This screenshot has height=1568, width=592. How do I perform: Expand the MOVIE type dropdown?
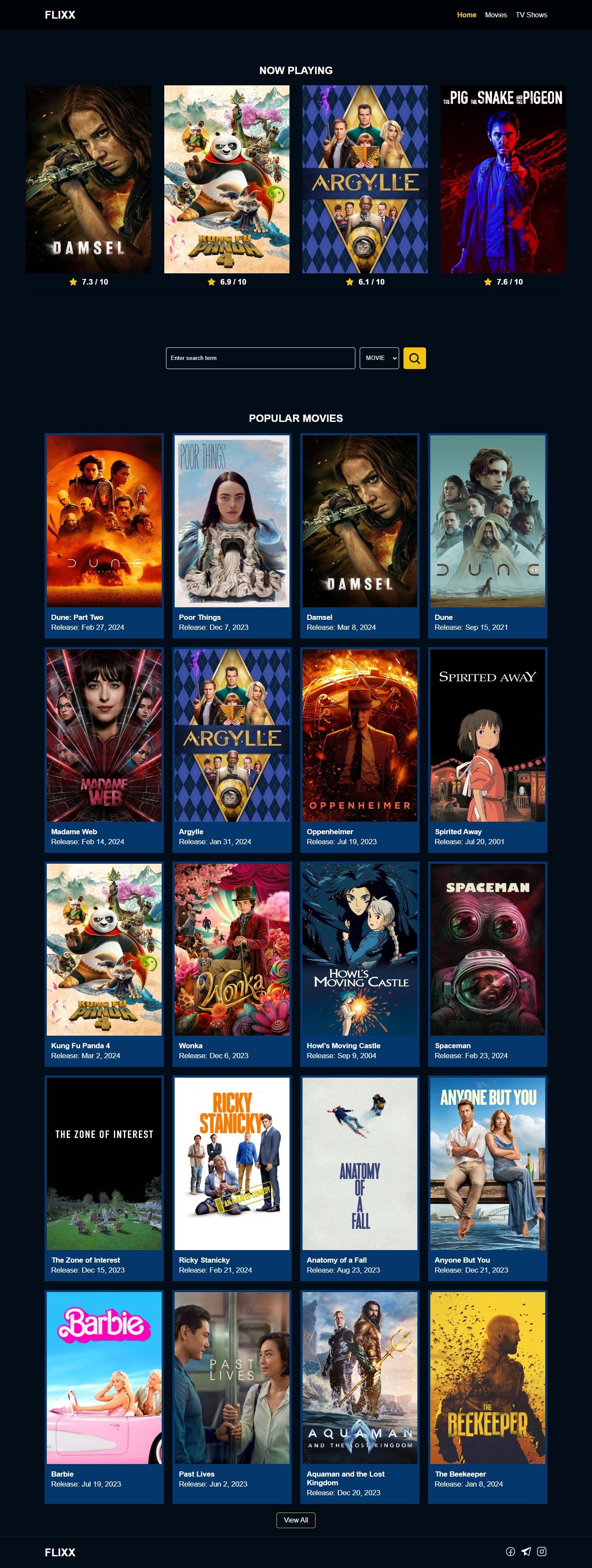pyautogui.click(x=379, y=358)
